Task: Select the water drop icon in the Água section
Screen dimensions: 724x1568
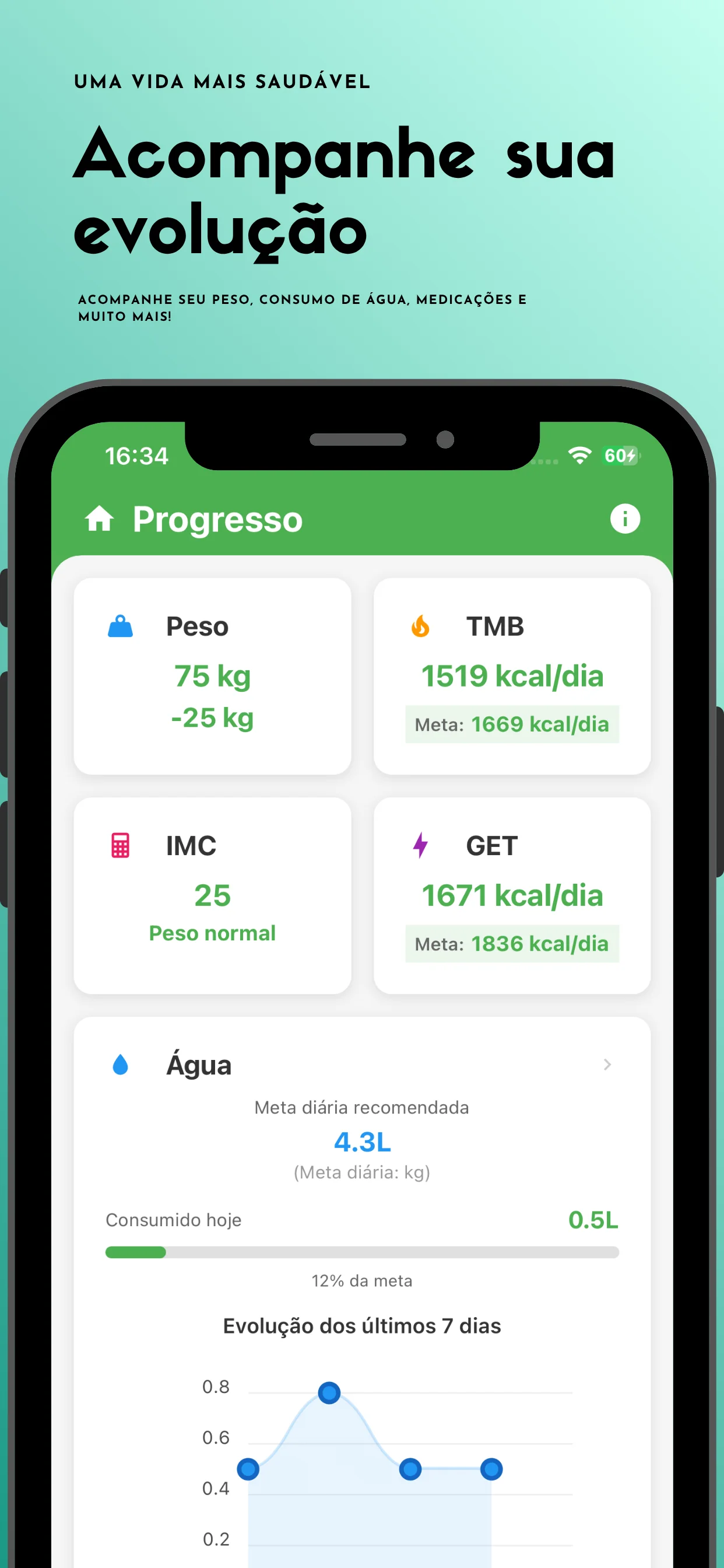Action: 121,1064
